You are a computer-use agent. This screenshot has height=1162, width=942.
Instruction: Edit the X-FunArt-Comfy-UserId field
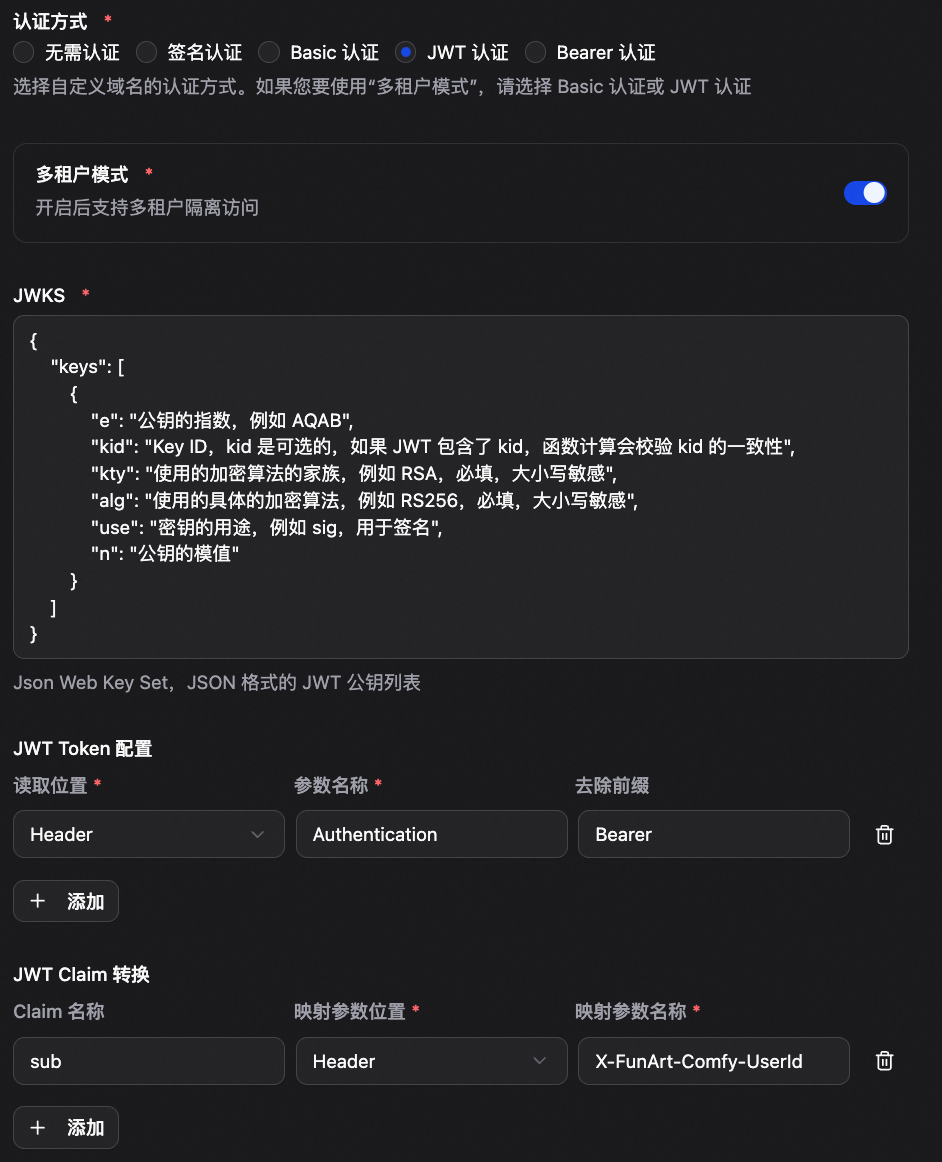pos(713,1061)
